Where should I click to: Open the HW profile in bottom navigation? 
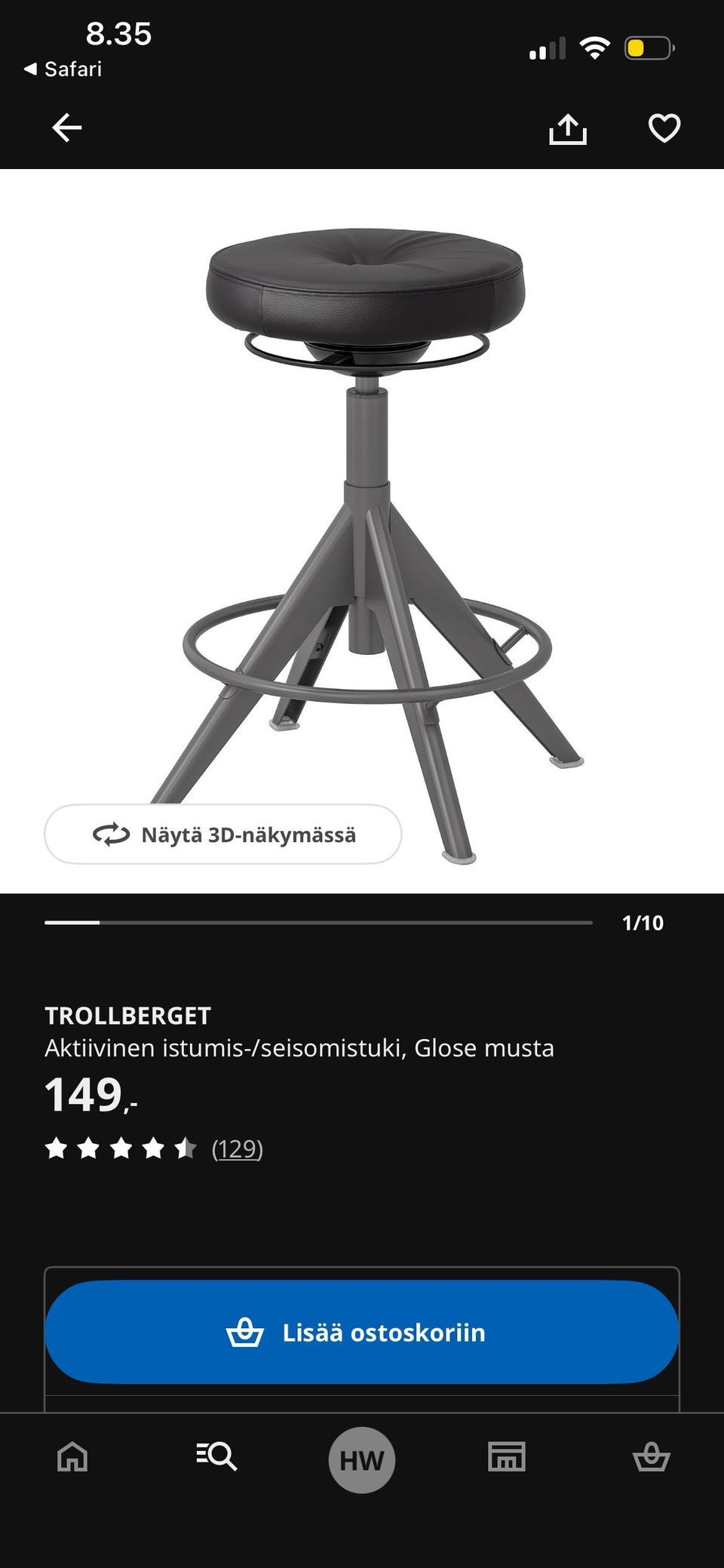pos(362,1458)
